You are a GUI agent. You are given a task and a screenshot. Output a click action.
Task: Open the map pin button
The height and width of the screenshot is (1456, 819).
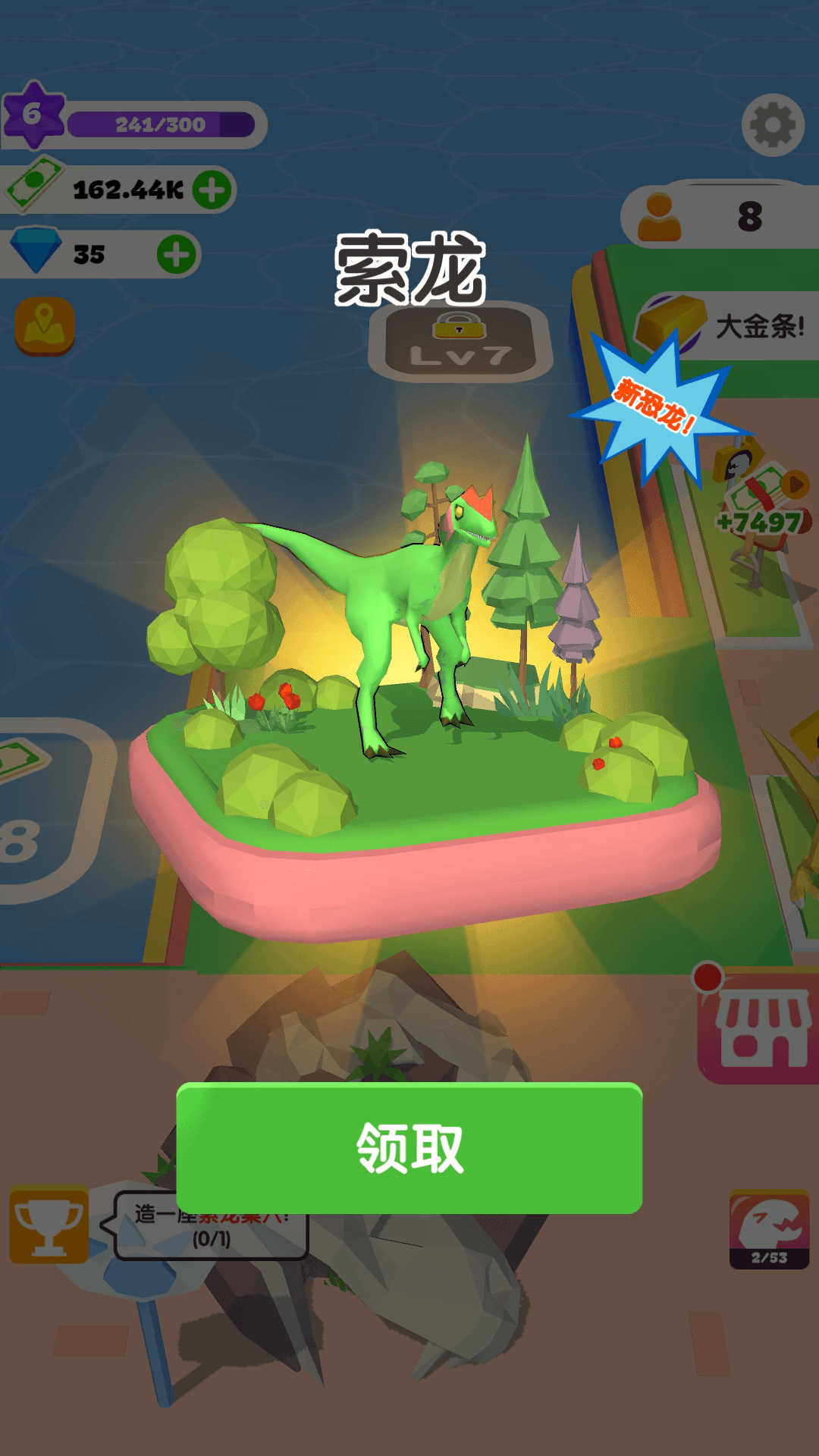point(45,326)
